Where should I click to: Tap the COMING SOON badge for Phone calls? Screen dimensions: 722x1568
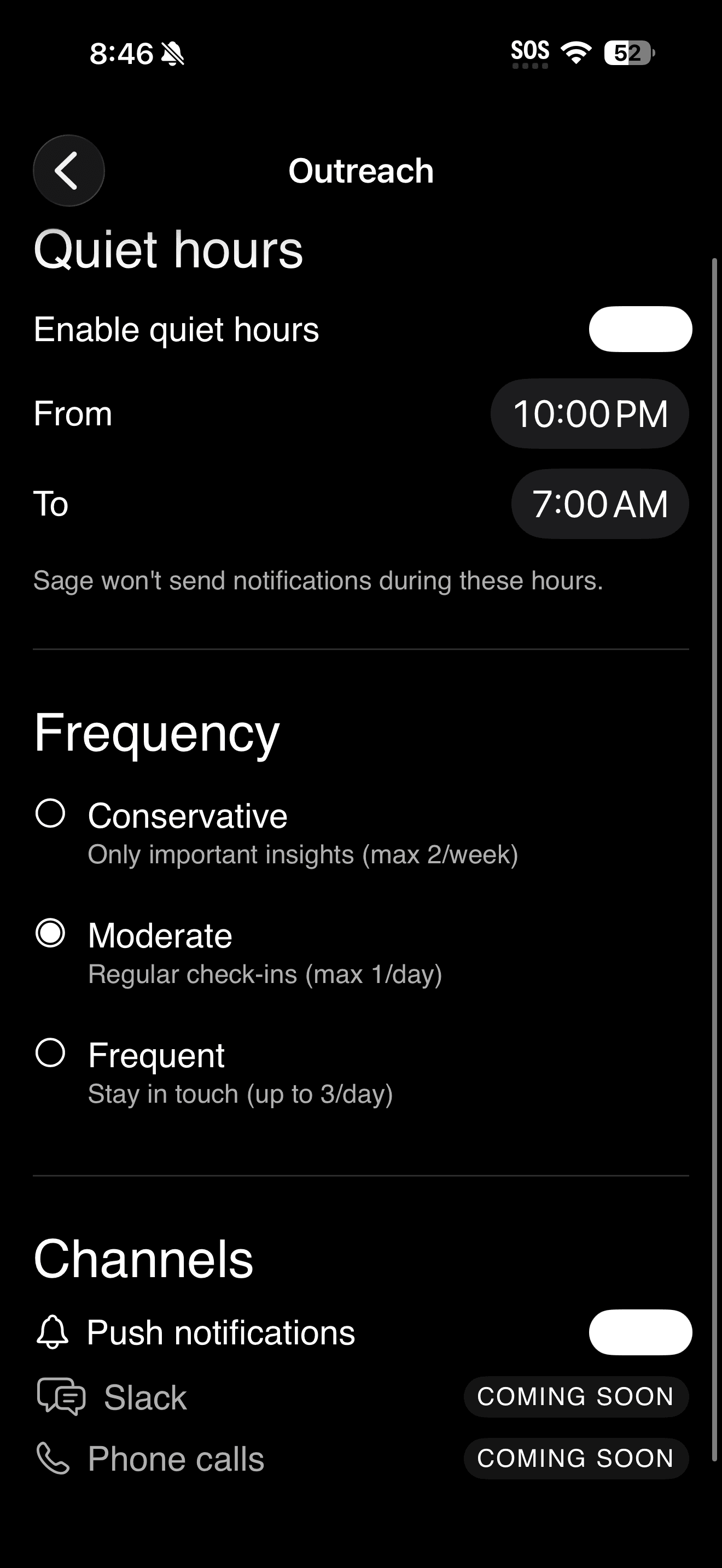[x=575, y=1458]
